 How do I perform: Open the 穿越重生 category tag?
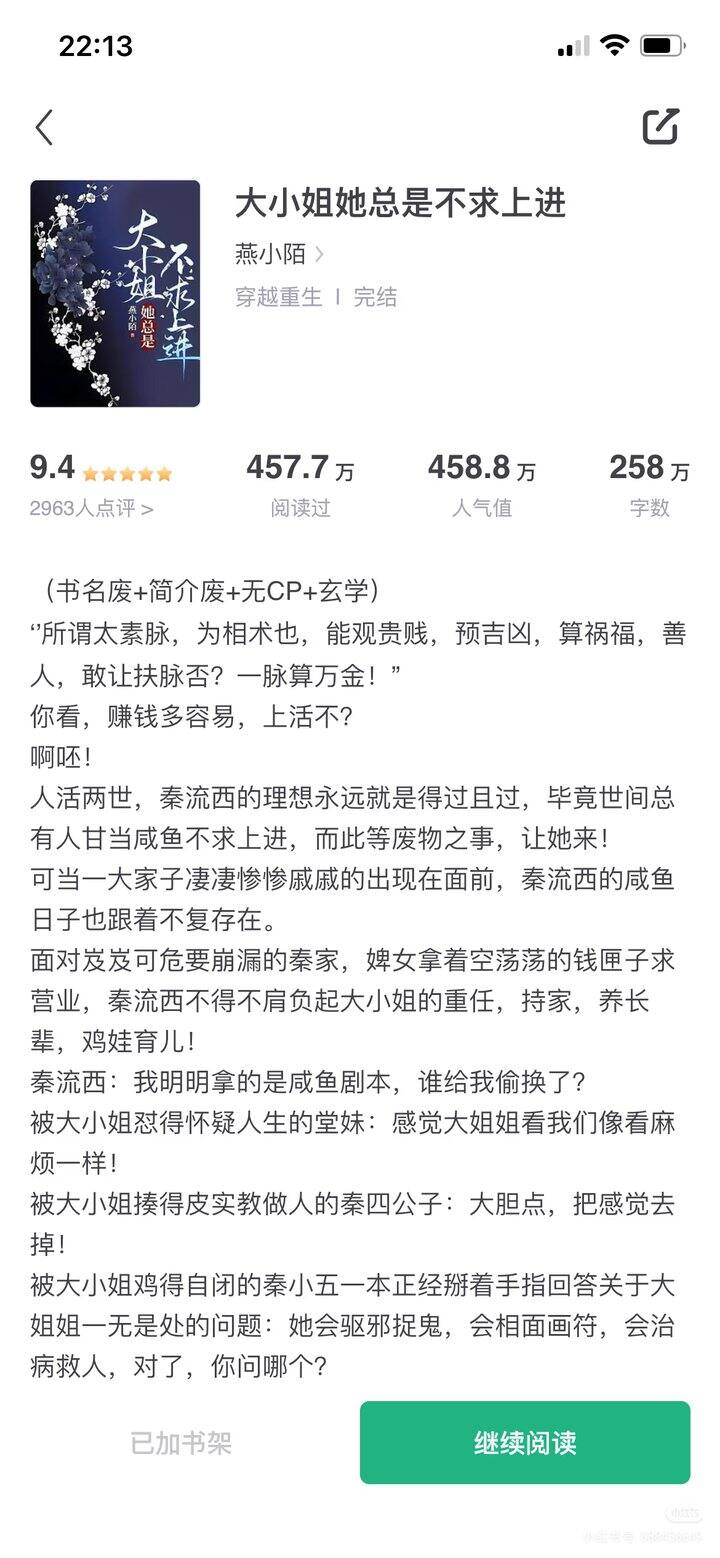279,297
